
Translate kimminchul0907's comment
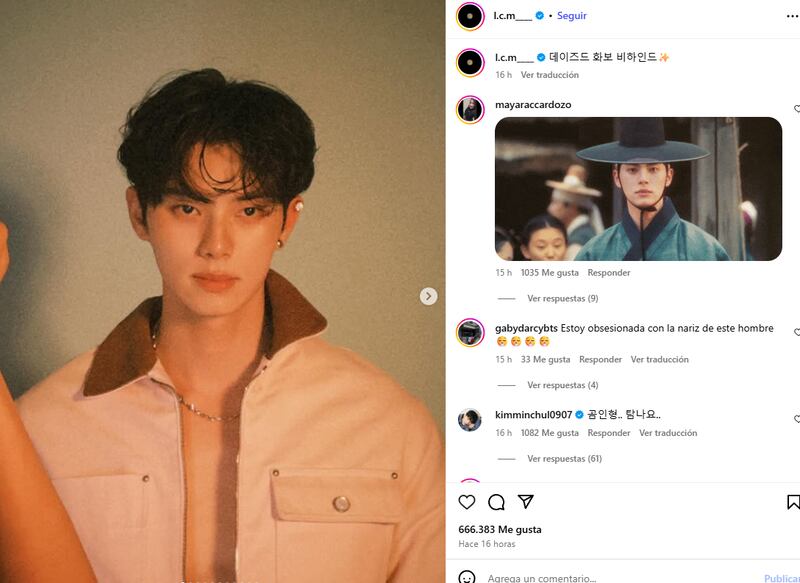pyautogui.click(x=668, y=433)
